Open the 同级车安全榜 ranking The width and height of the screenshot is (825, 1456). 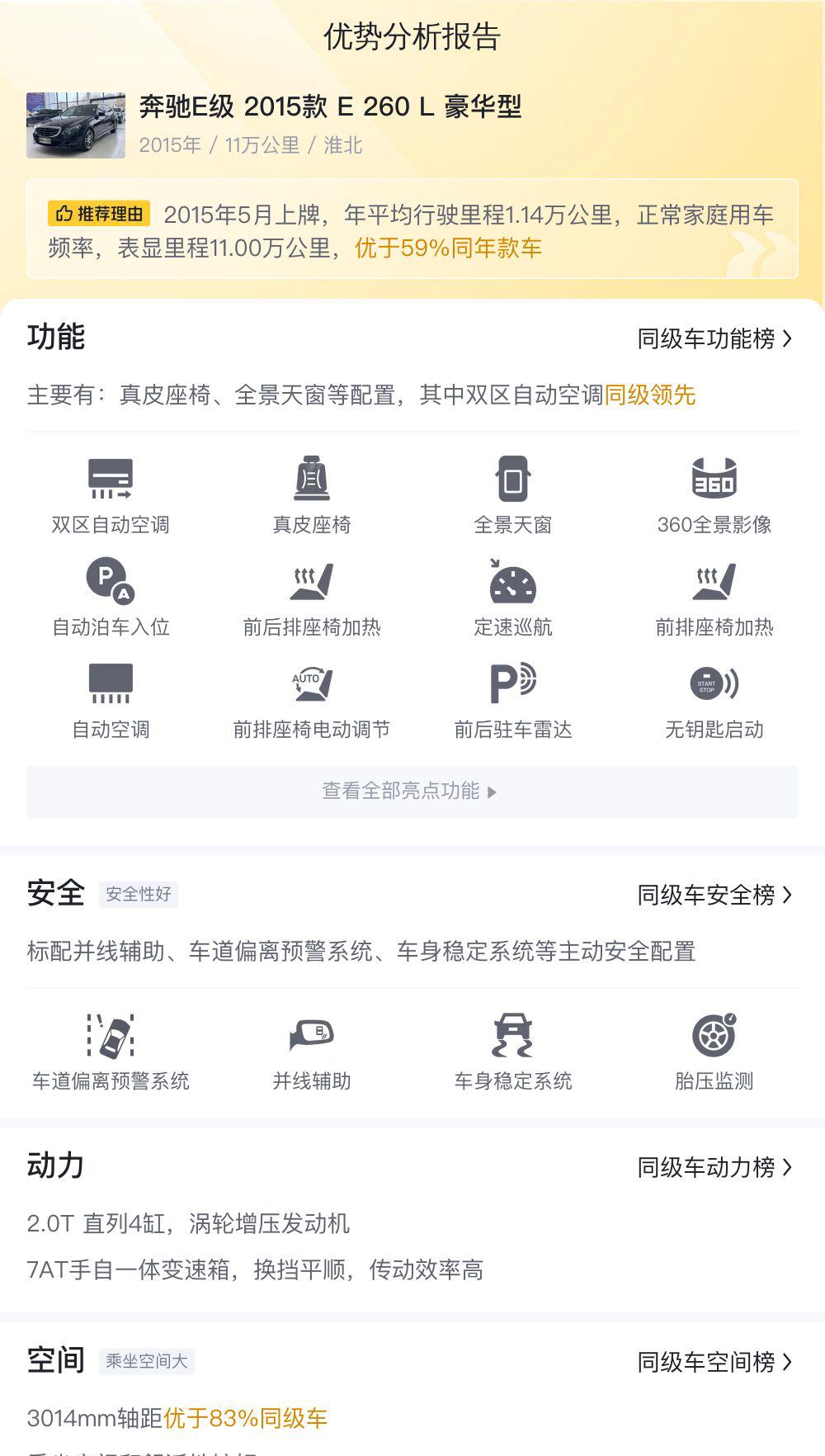(714, 895)
